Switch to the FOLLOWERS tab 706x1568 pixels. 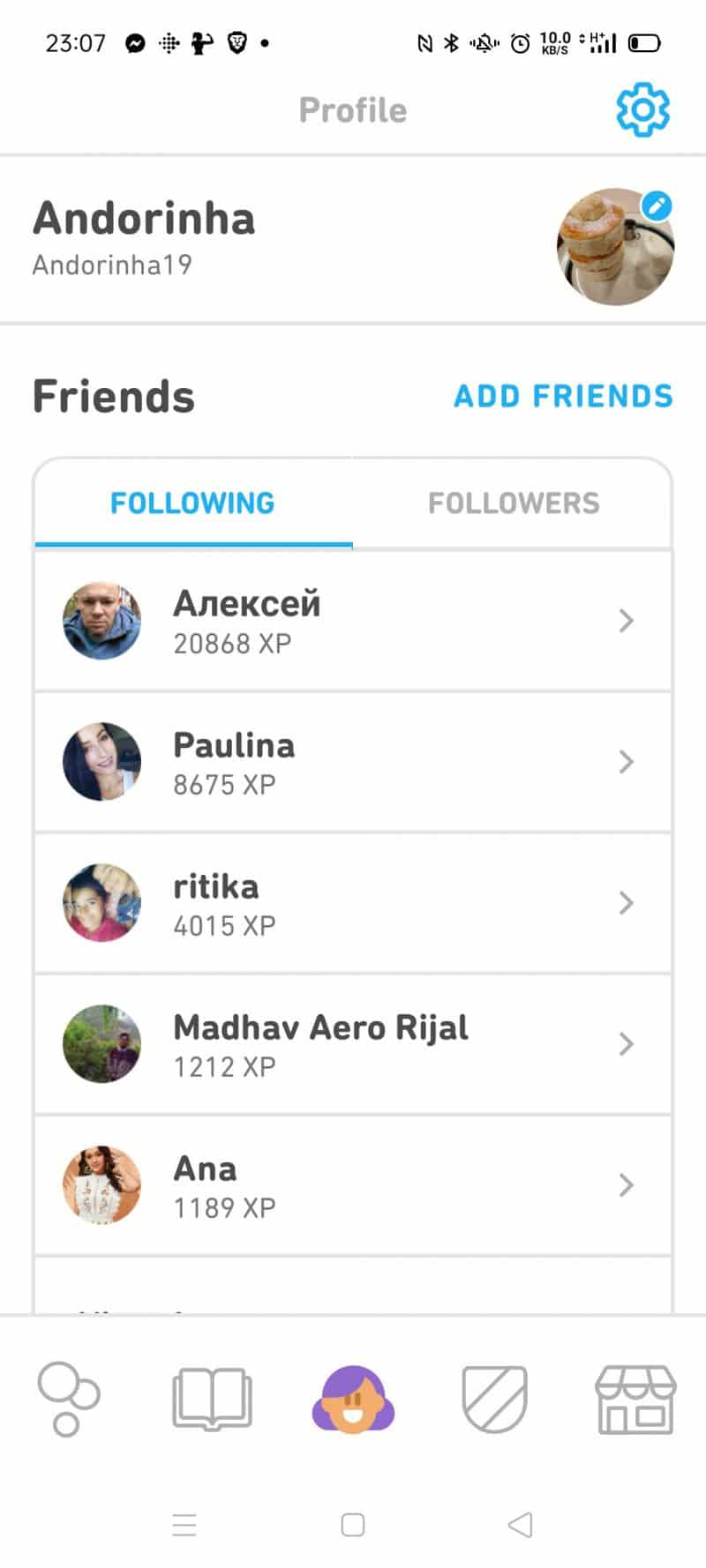pyautogui.click(x=514, y=504)
